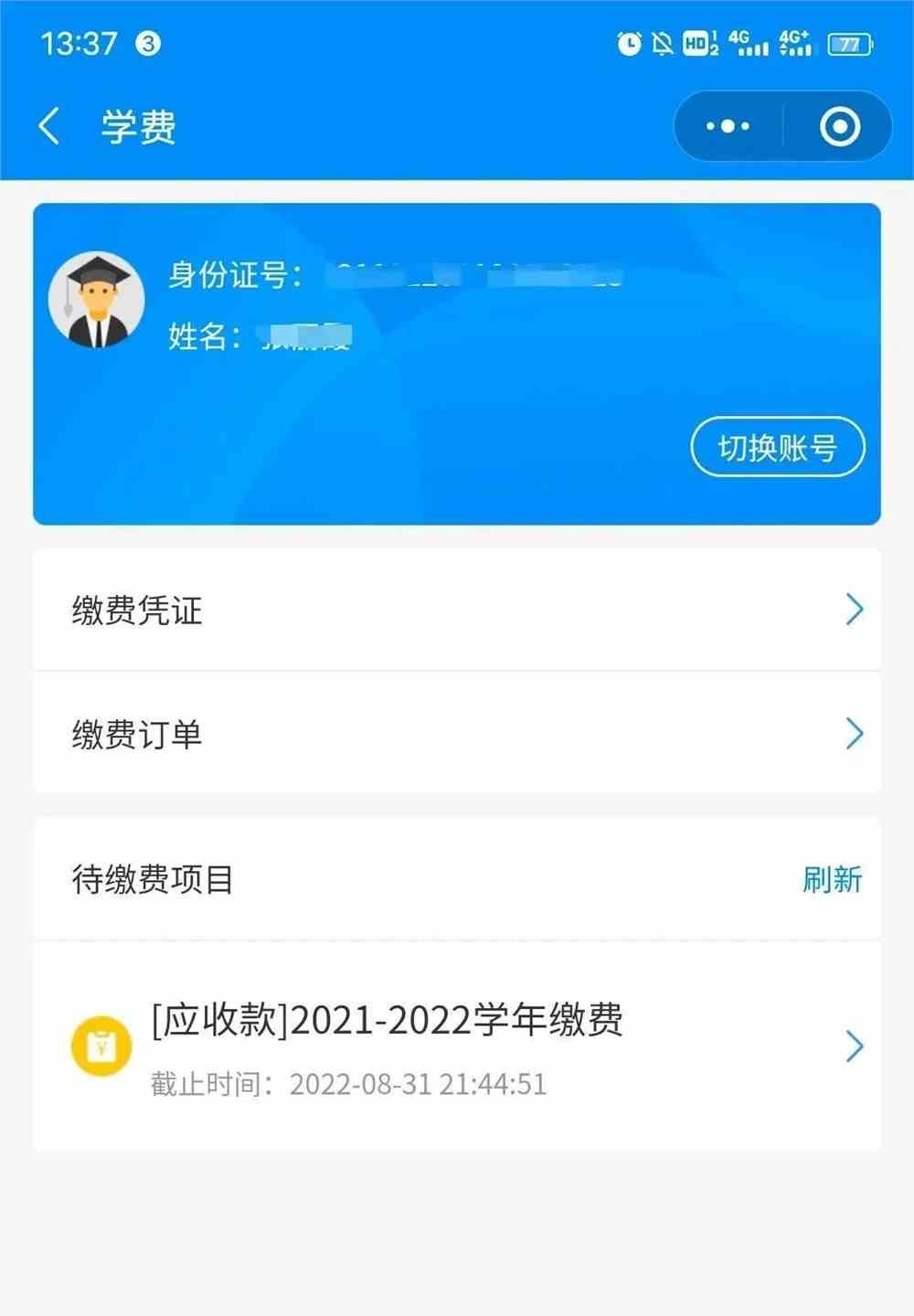
Task: Open 缴费订单 payment orders
Action: pos(457,734)
